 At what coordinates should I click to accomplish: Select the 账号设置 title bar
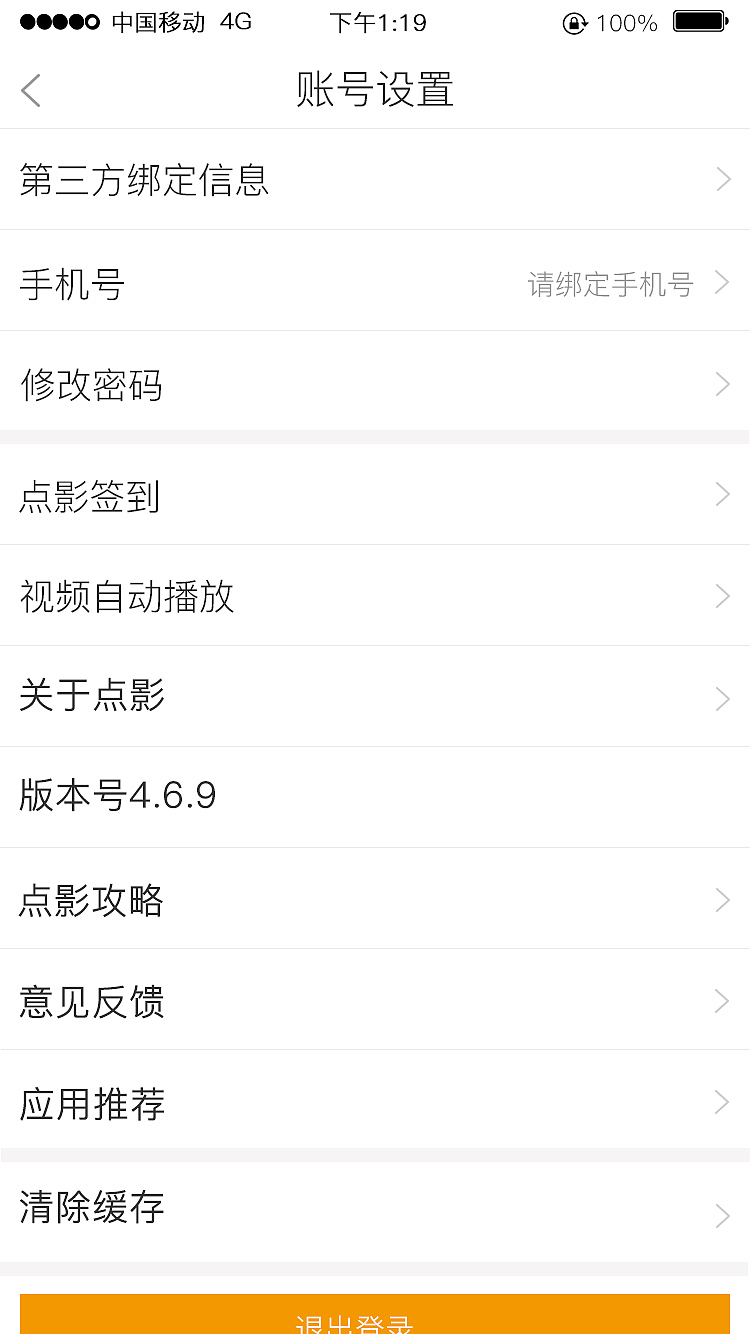375,89
